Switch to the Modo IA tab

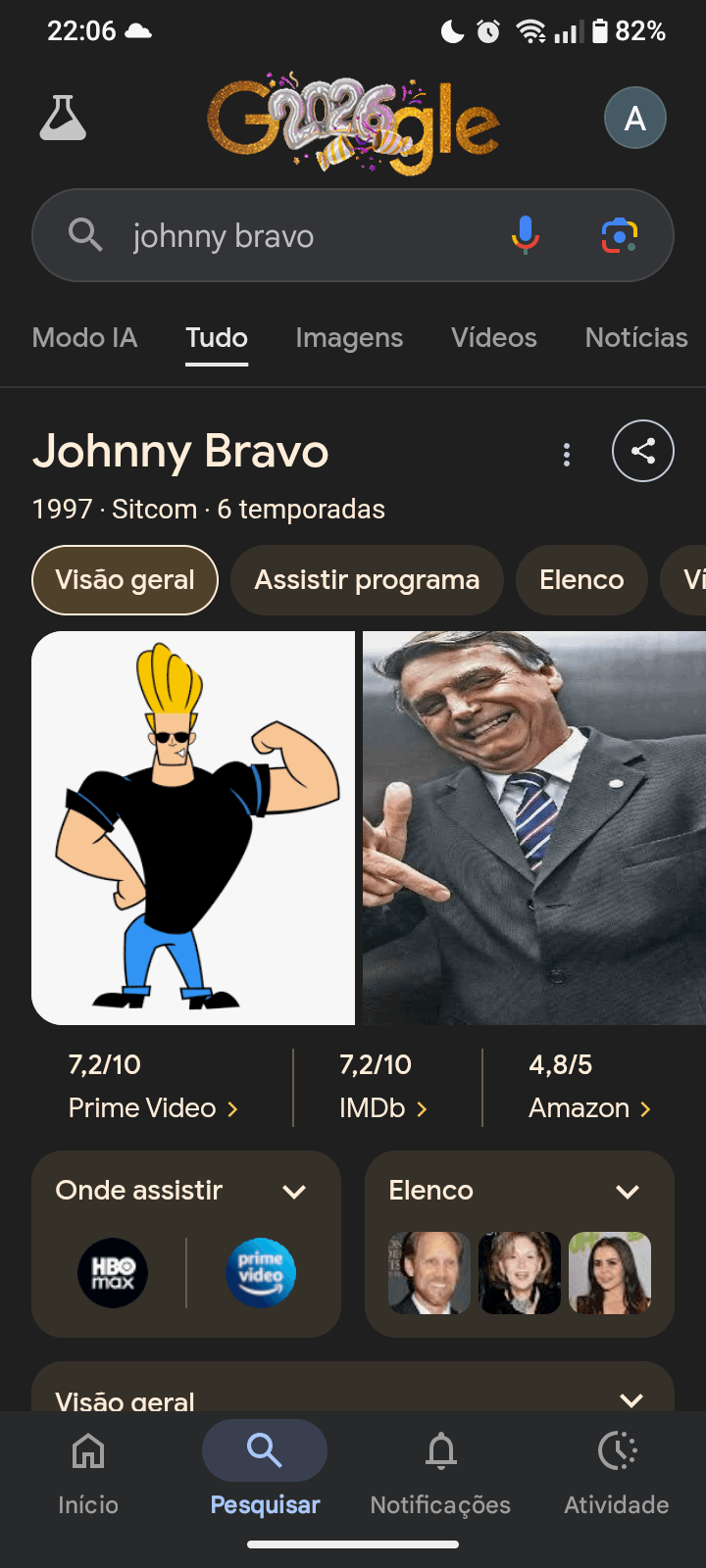click(84, 338)
